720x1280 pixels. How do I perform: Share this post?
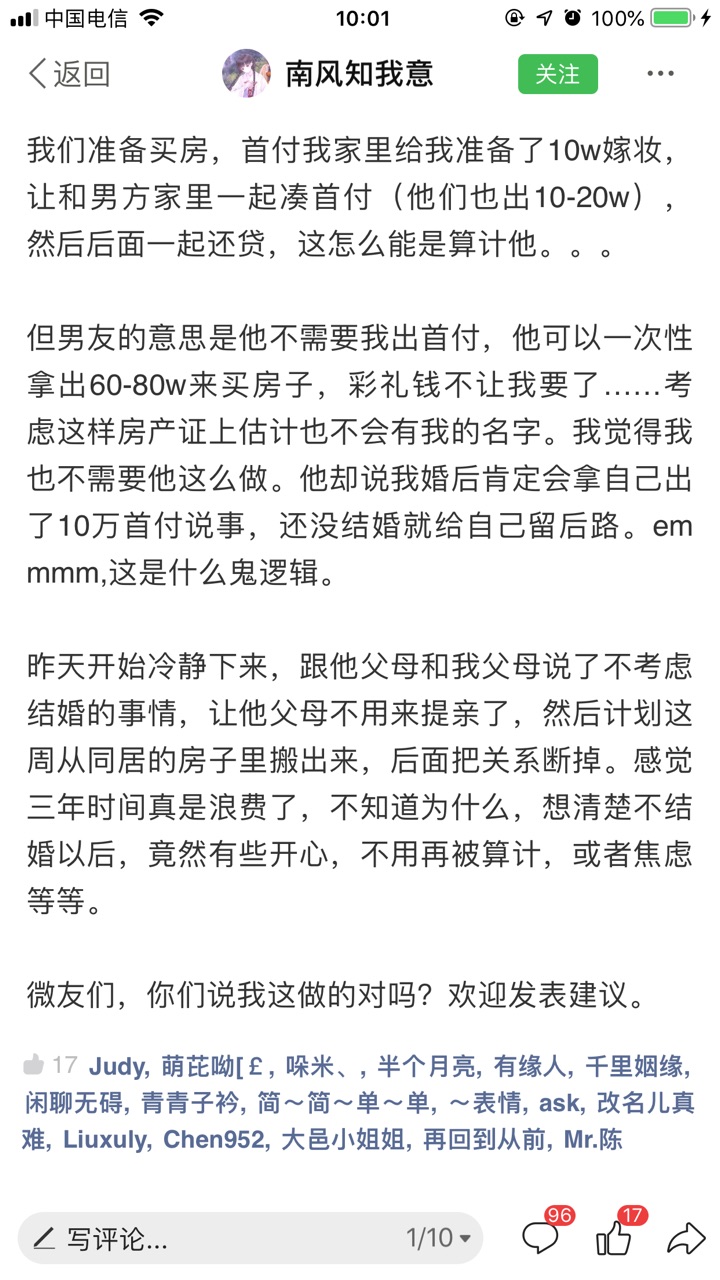click(x=686, y=1239)
